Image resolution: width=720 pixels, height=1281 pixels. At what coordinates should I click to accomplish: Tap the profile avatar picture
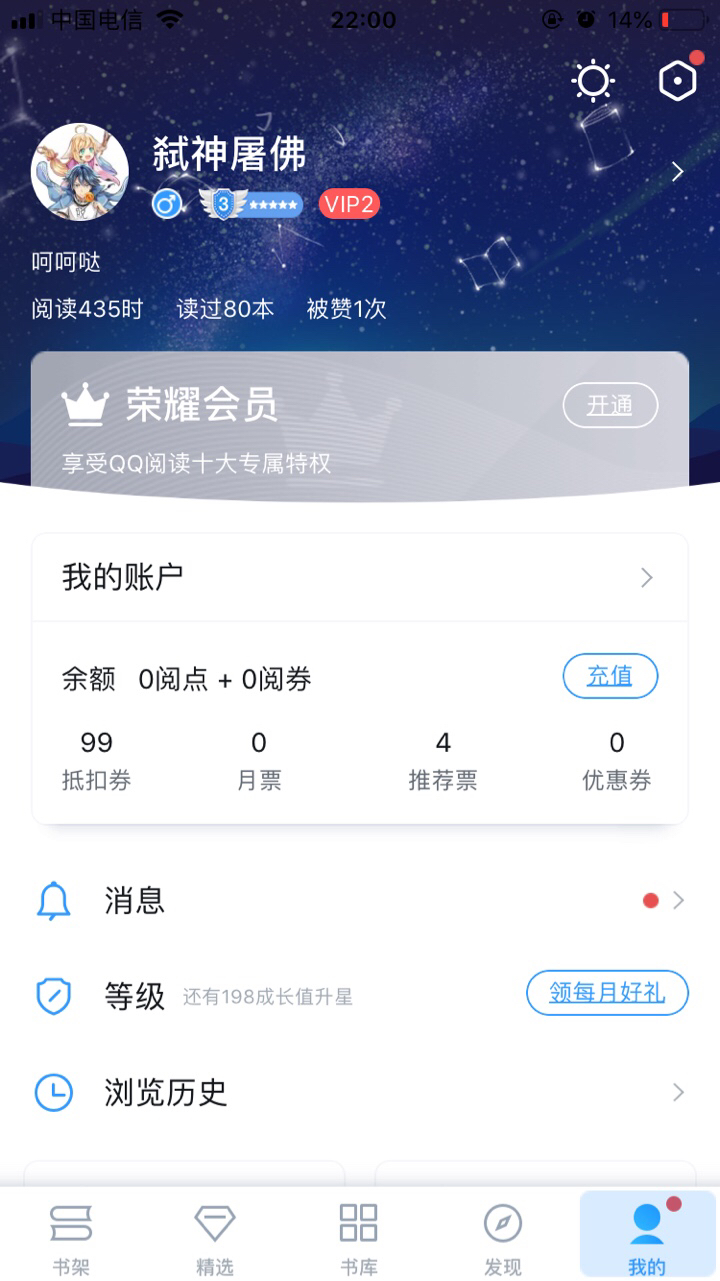(x=80, y=172)
